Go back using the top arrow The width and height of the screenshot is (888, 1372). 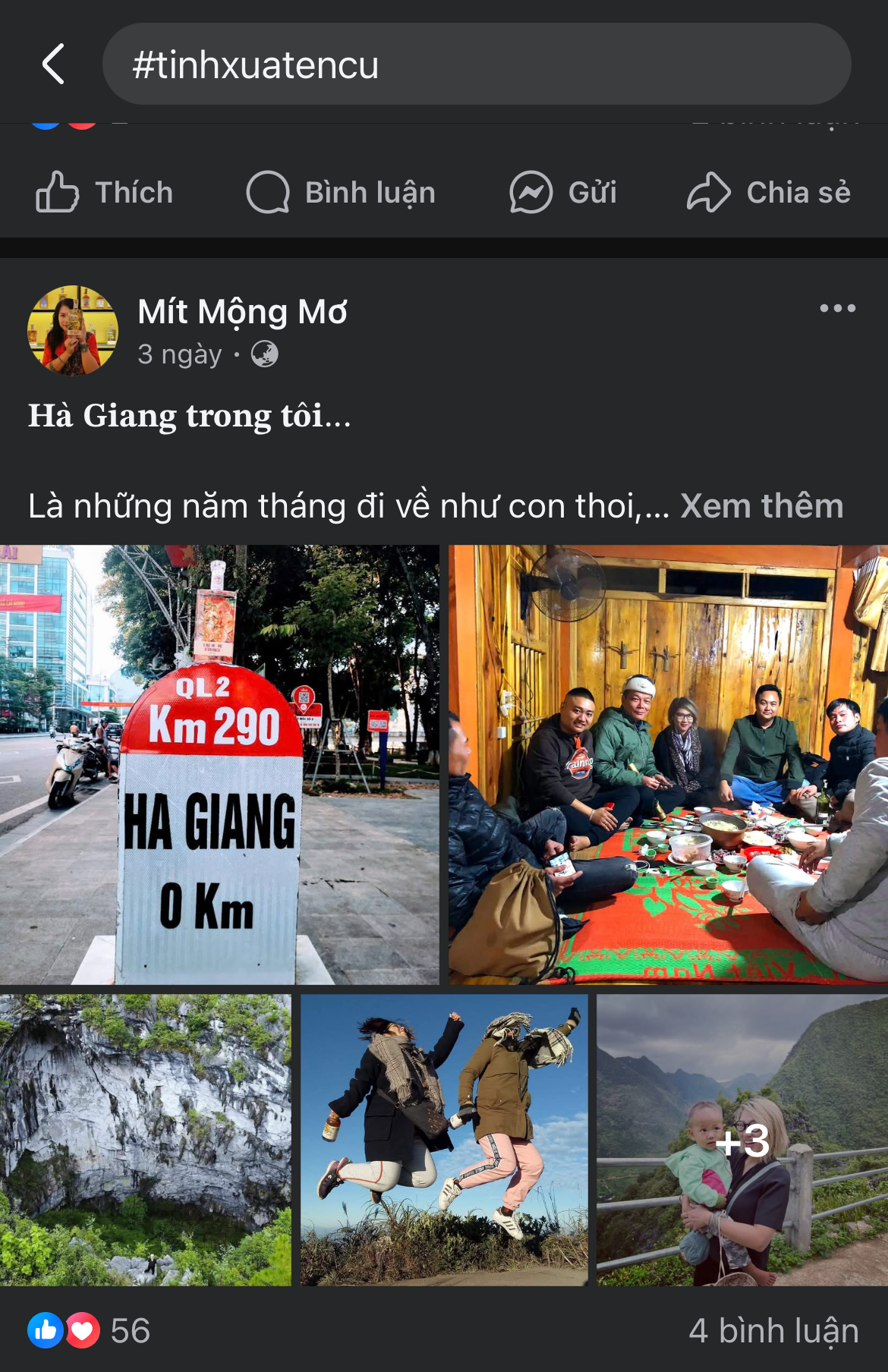click(x=53, y=64)
